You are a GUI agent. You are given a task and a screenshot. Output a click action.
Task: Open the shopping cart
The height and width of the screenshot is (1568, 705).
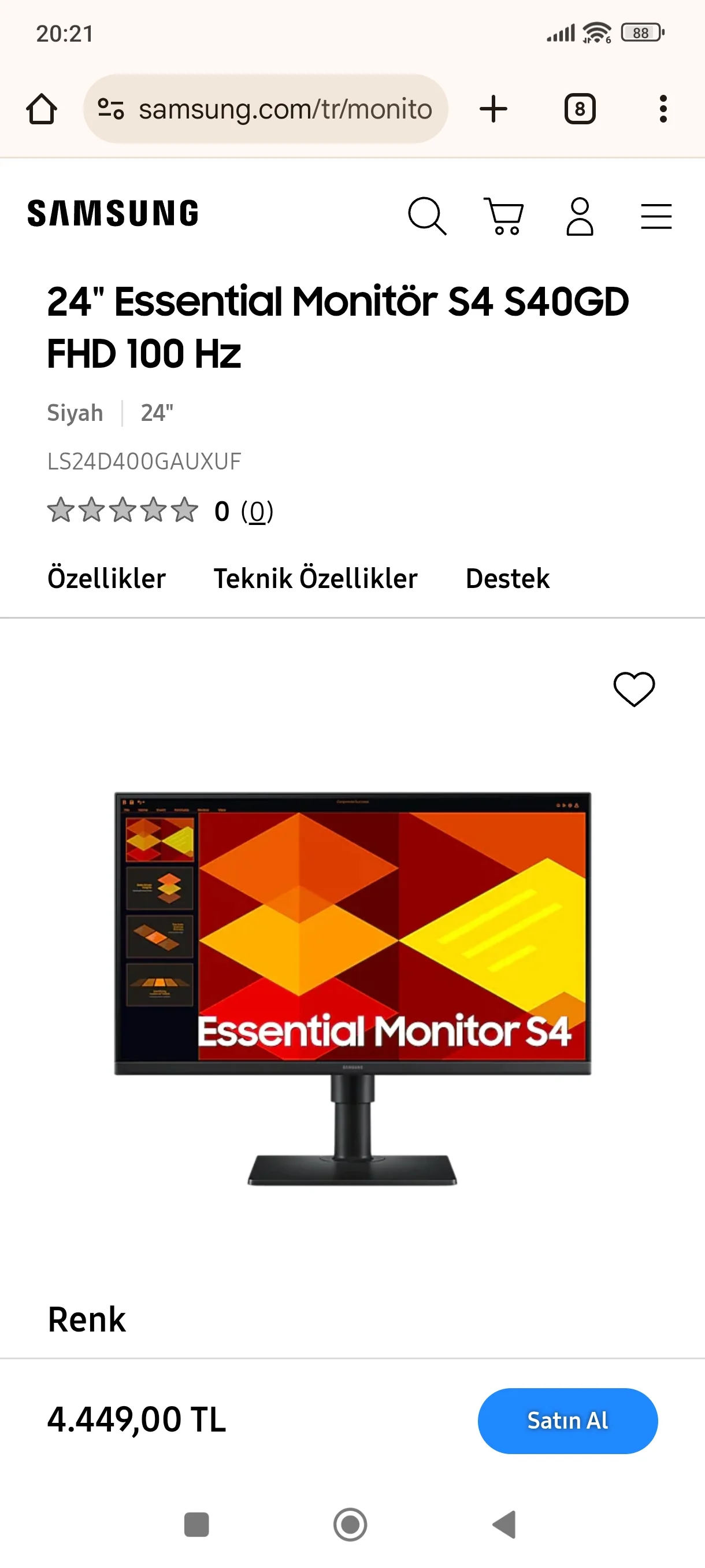click(504, 216)
